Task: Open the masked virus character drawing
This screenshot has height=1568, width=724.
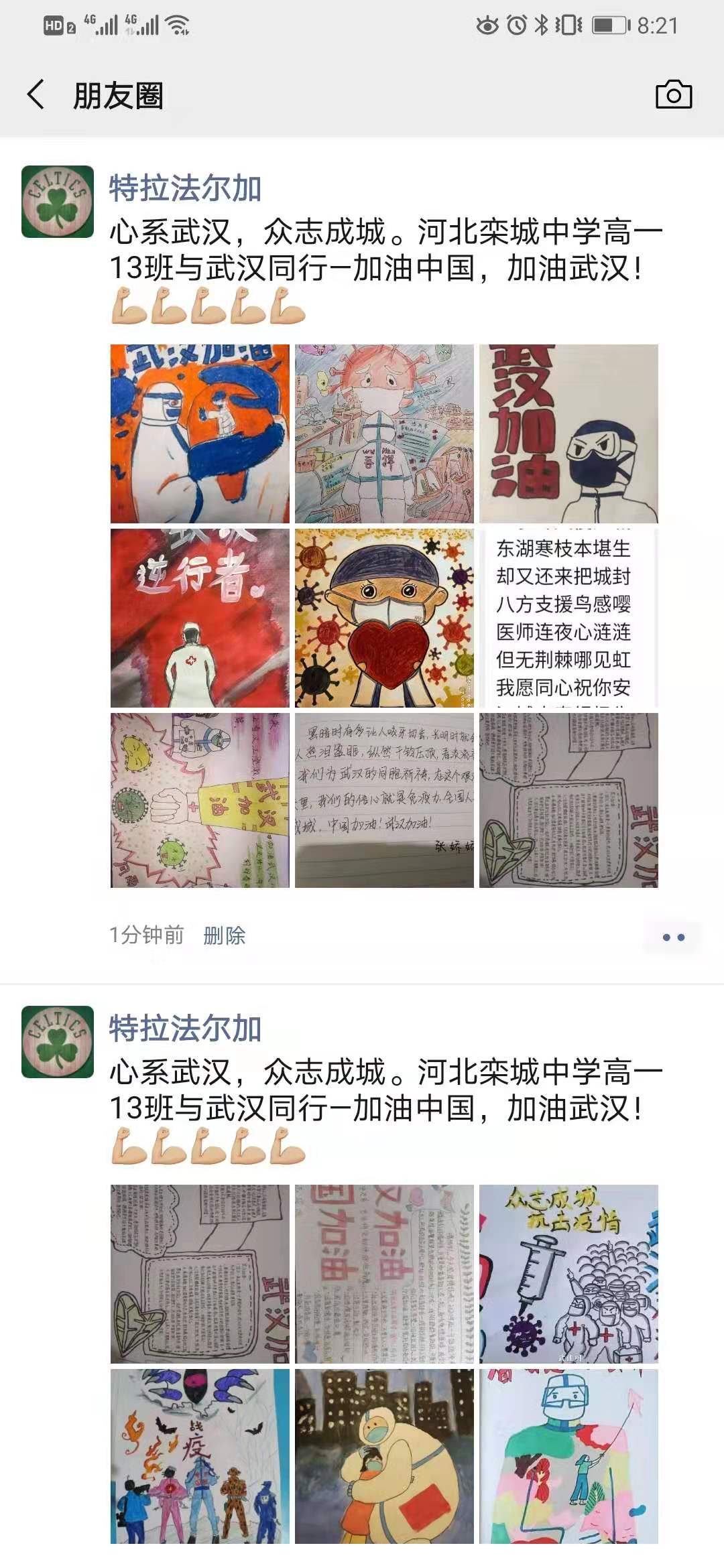Action: (384, 434)
